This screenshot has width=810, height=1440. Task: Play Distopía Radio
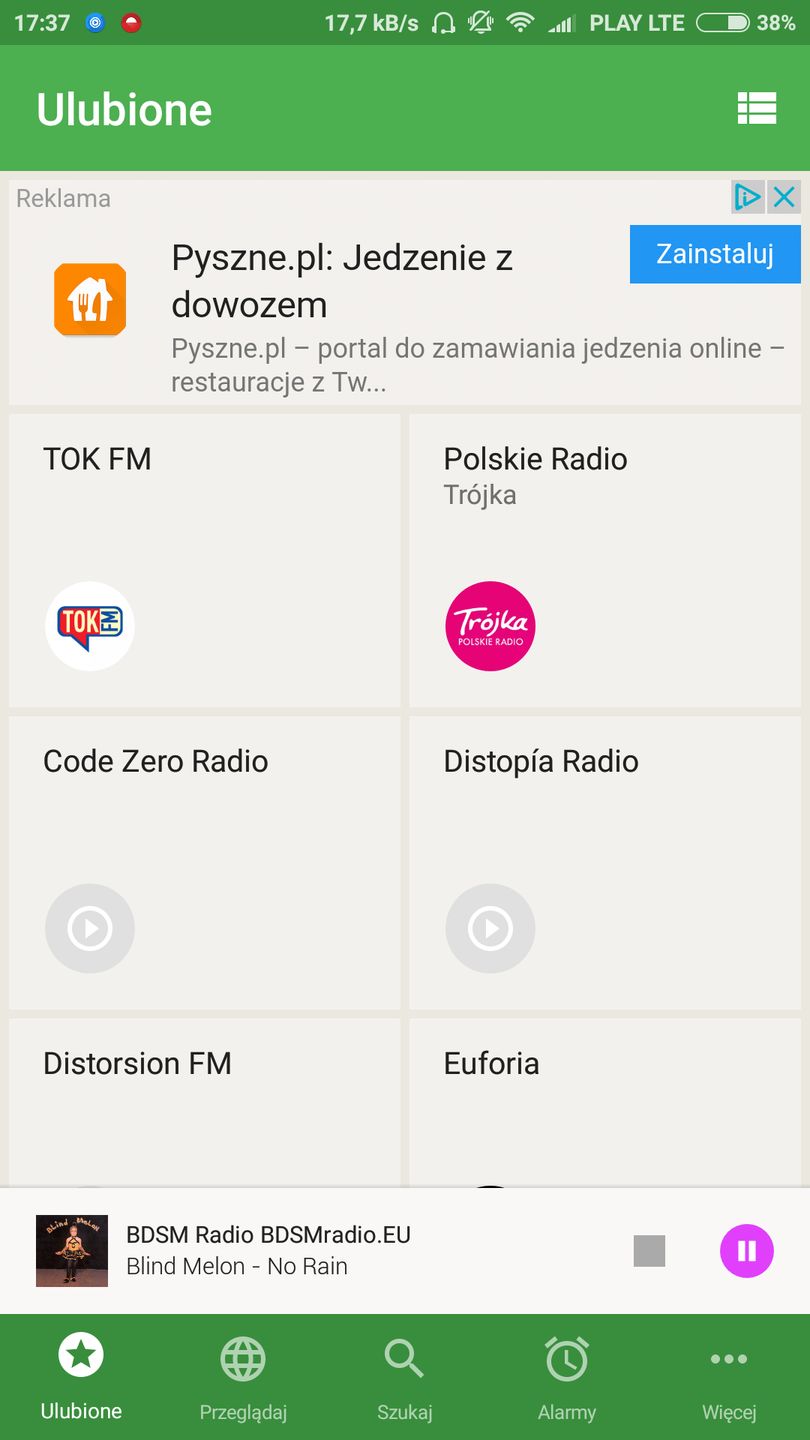490,928
